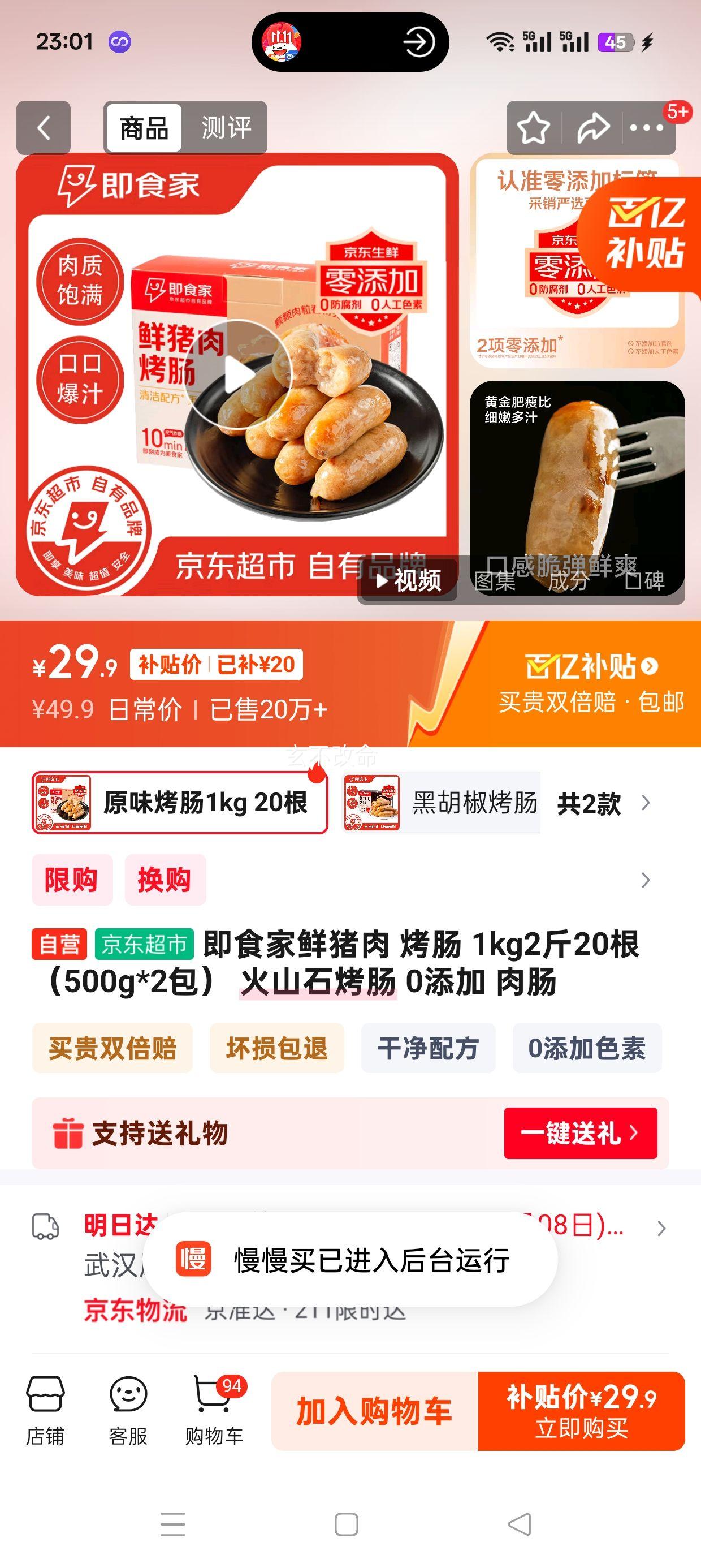Open the 明日达 delivery details row
This screenshot has height=1568, width=701.
click(x=661, y=1229)
